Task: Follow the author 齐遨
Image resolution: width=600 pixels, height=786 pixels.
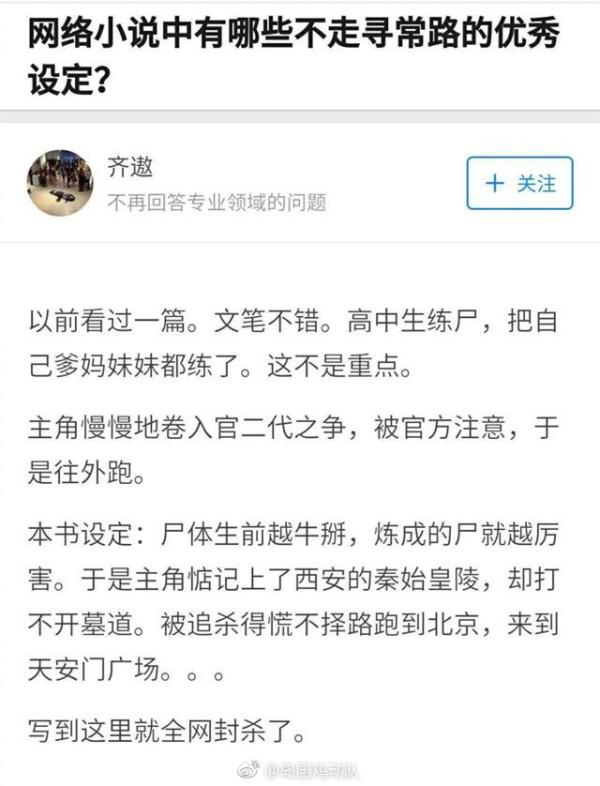Action: point(519,184)
